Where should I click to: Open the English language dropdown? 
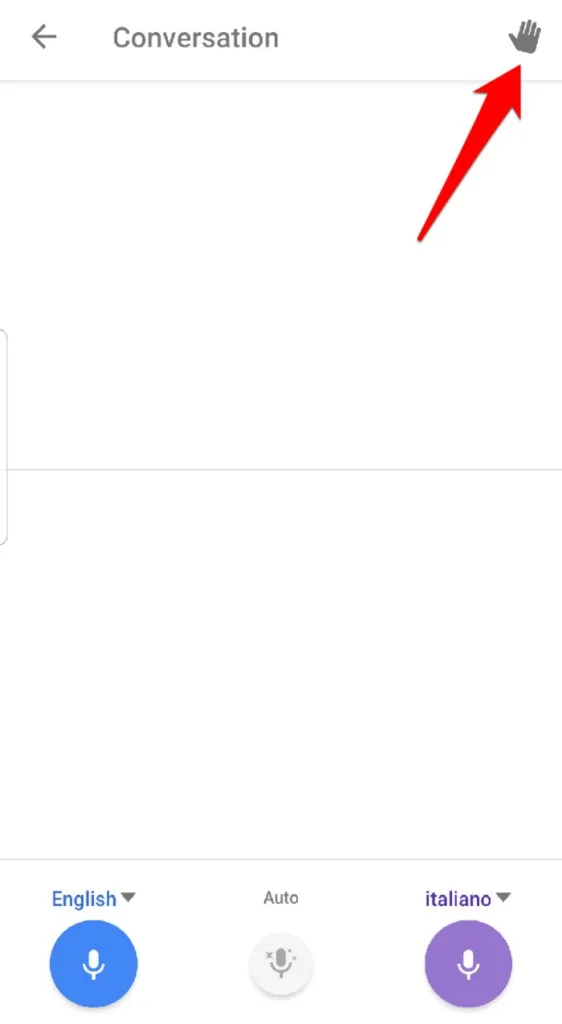click(x=93, y=899)
